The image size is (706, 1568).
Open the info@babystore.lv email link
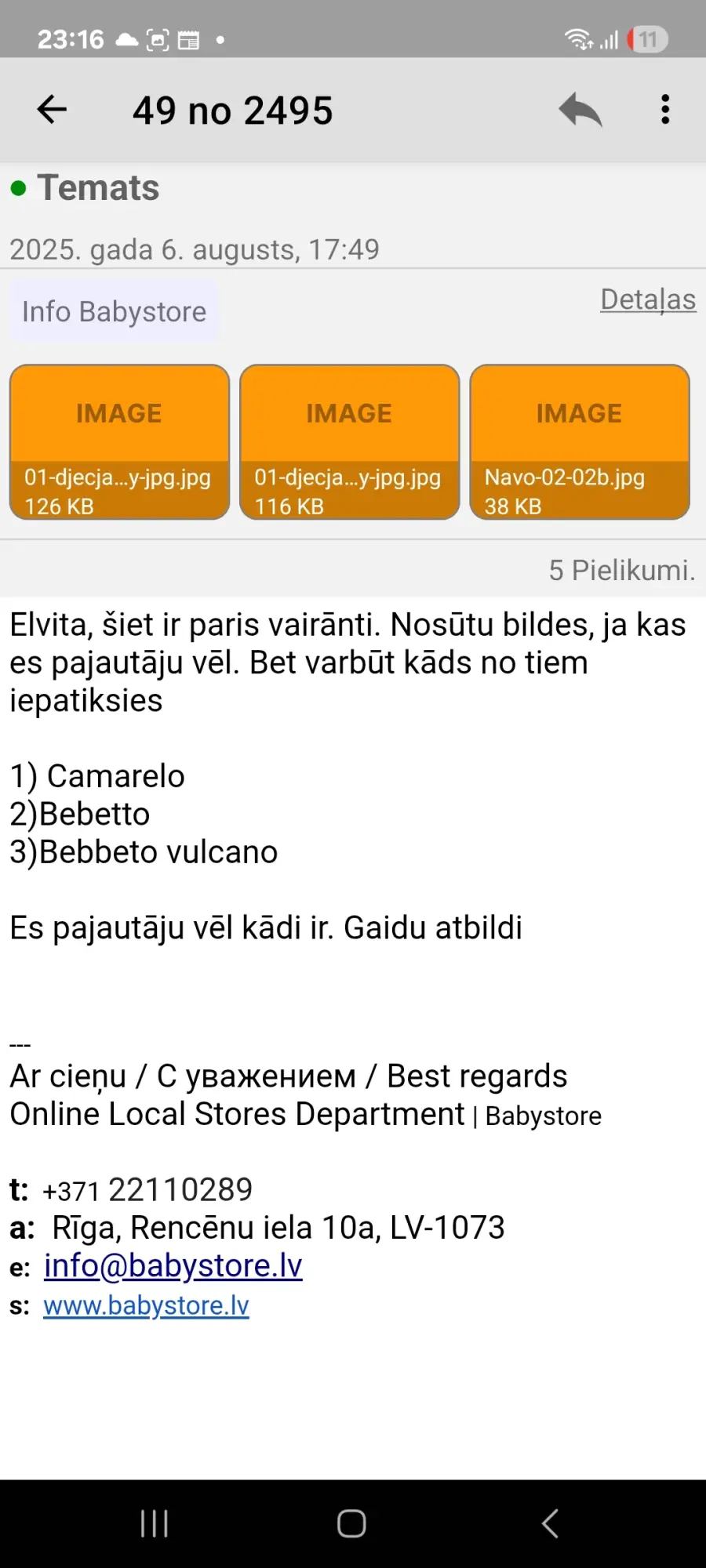click(173, 1265)
